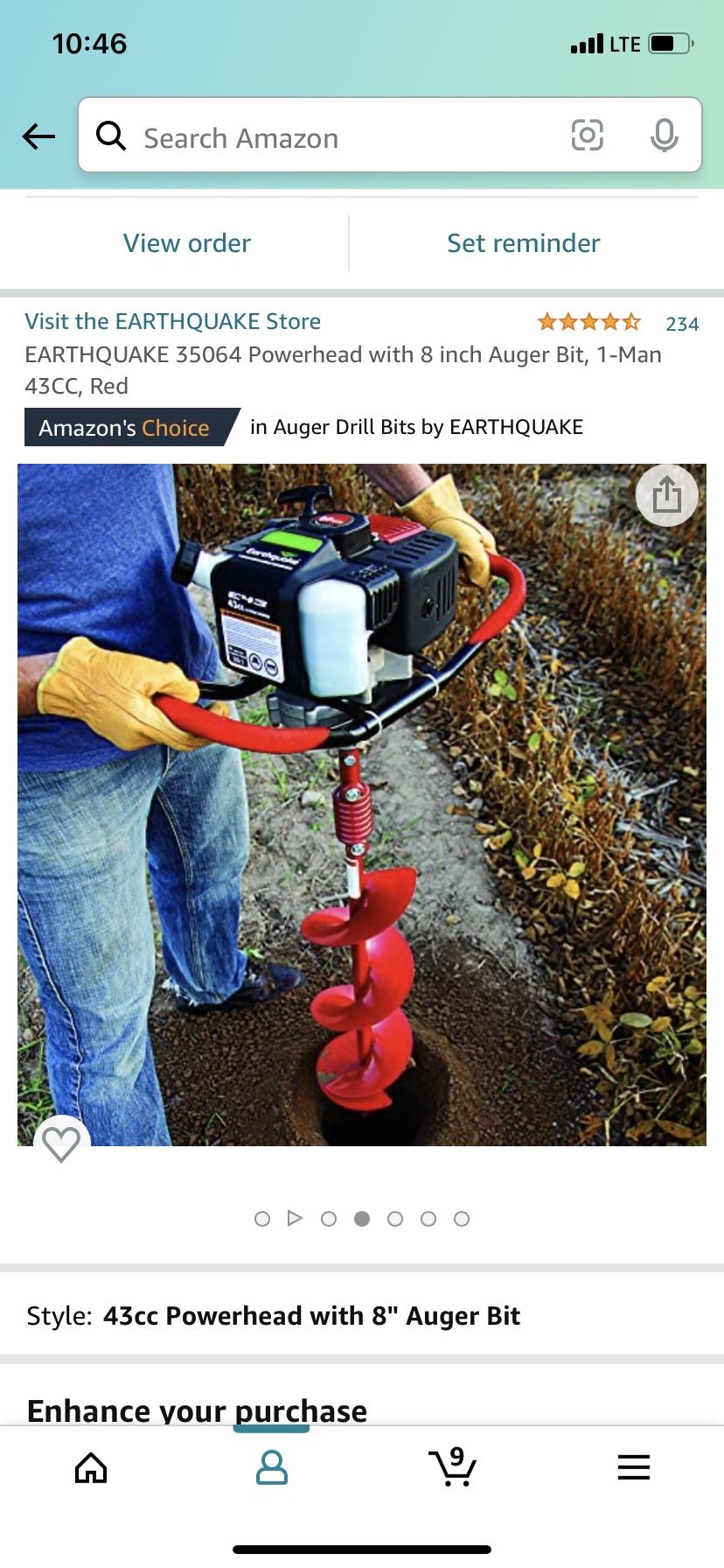Open the account profile tab
This screenshot has width=724, height=1568.
coord(271,1467)
